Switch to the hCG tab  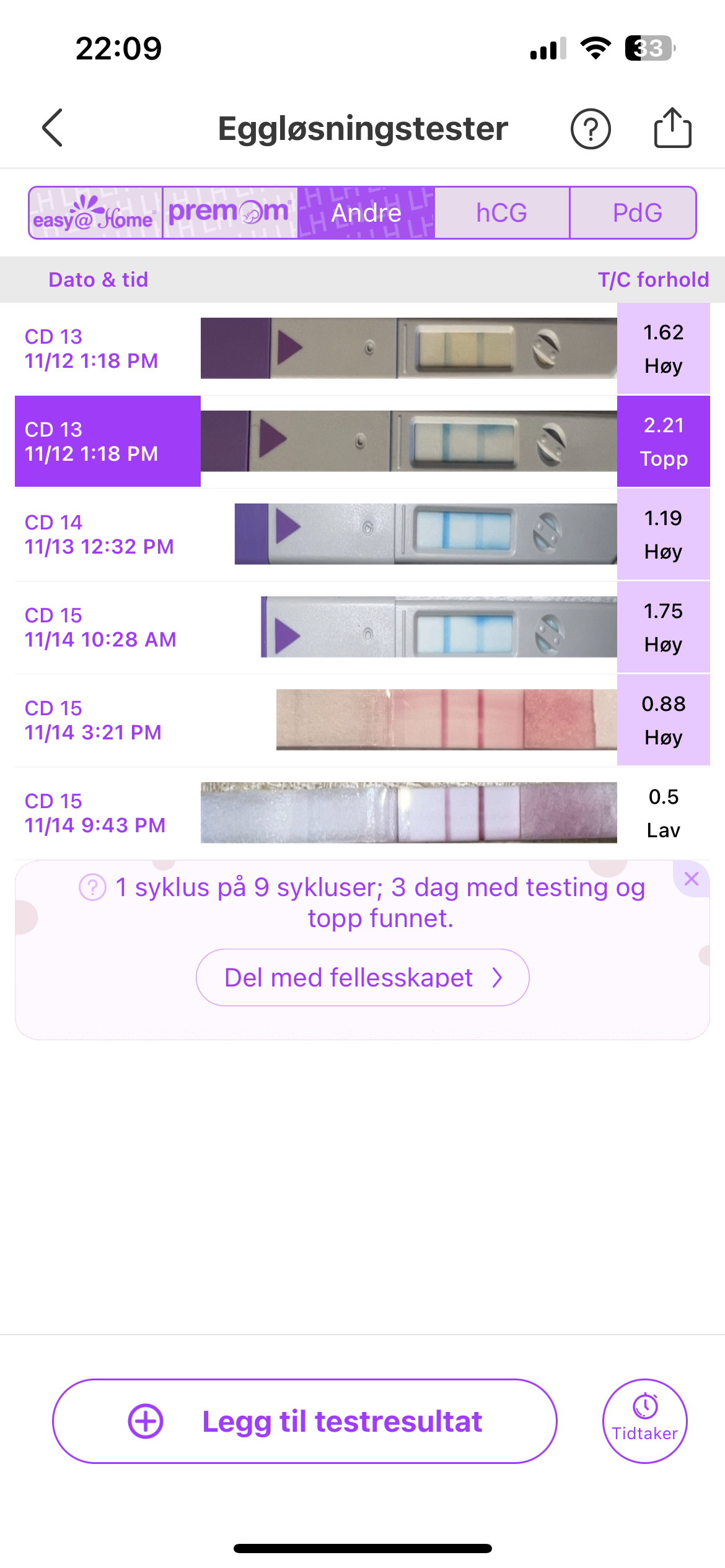(501, 213)
